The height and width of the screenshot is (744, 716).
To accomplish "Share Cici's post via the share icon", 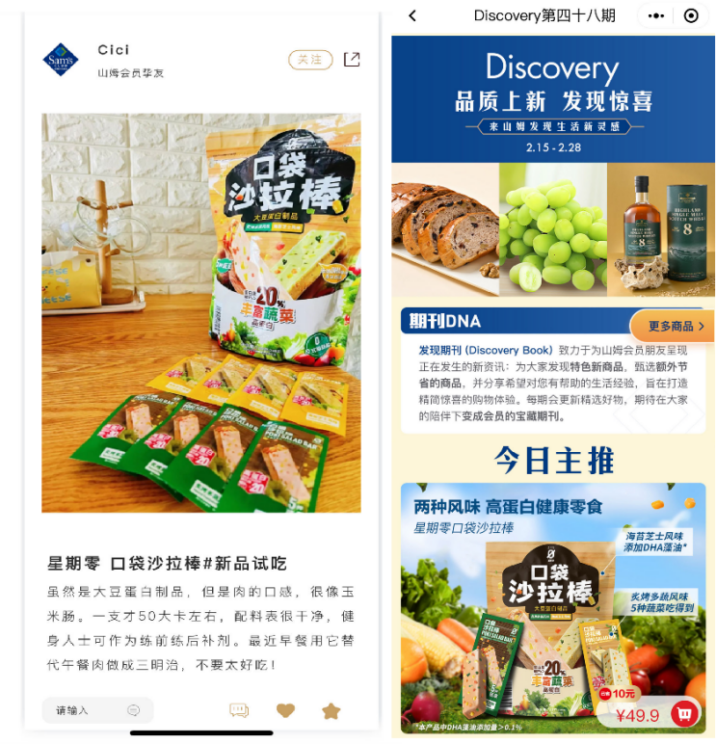I will click(352, 60).
